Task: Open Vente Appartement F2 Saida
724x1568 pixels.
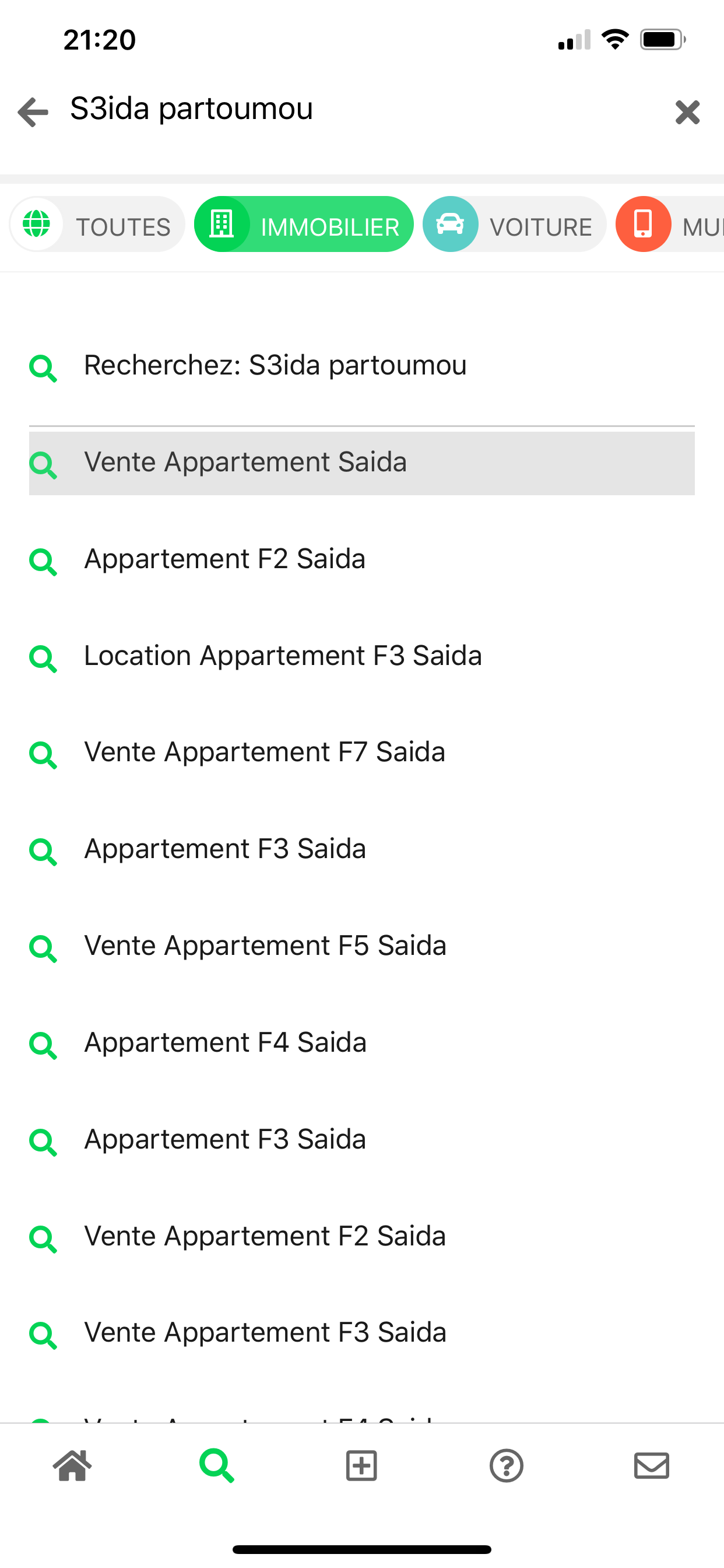Action: click(265, 1237)
